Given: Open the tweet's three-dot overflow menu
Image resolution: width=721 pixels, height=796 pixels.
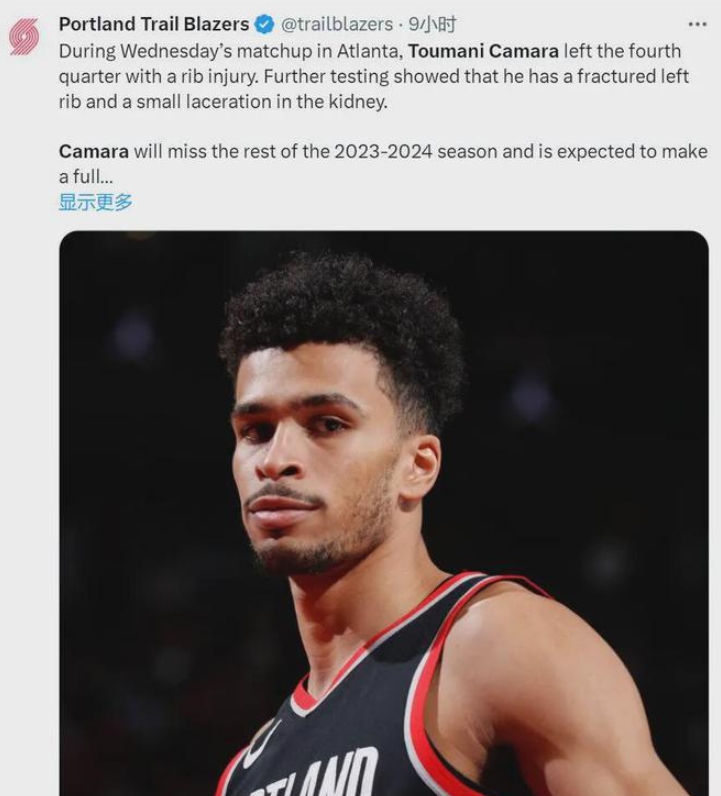Looking at the screenshot, I should (x=697, y=24).
